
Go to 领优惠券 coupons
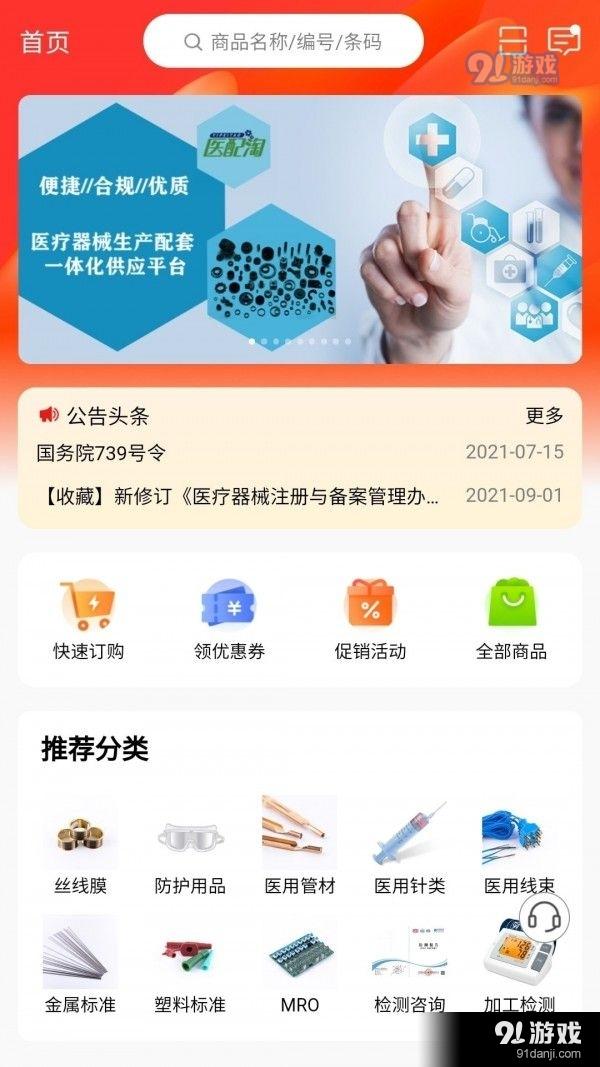point(229,620)
